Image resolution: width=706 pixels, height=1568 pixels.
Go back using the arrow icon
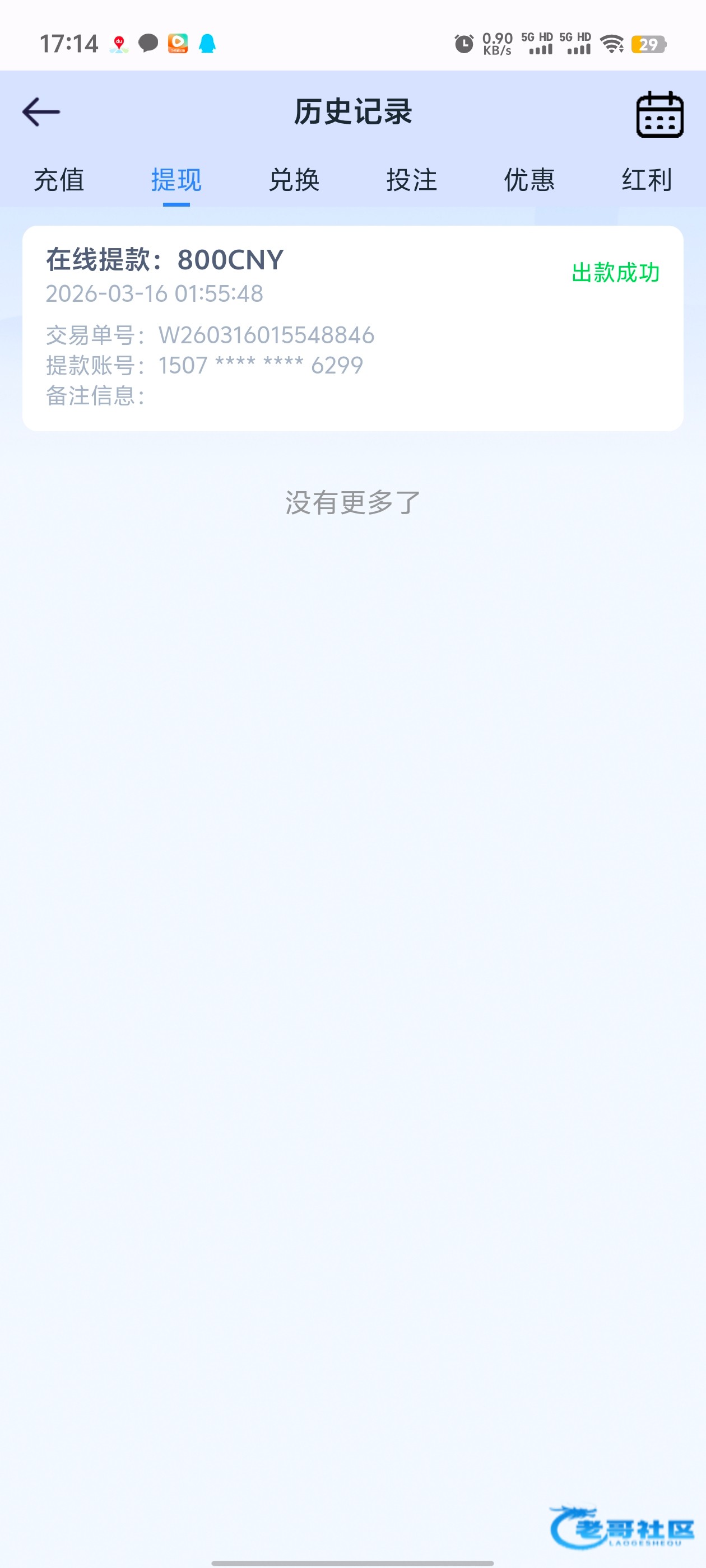point(41,112)
